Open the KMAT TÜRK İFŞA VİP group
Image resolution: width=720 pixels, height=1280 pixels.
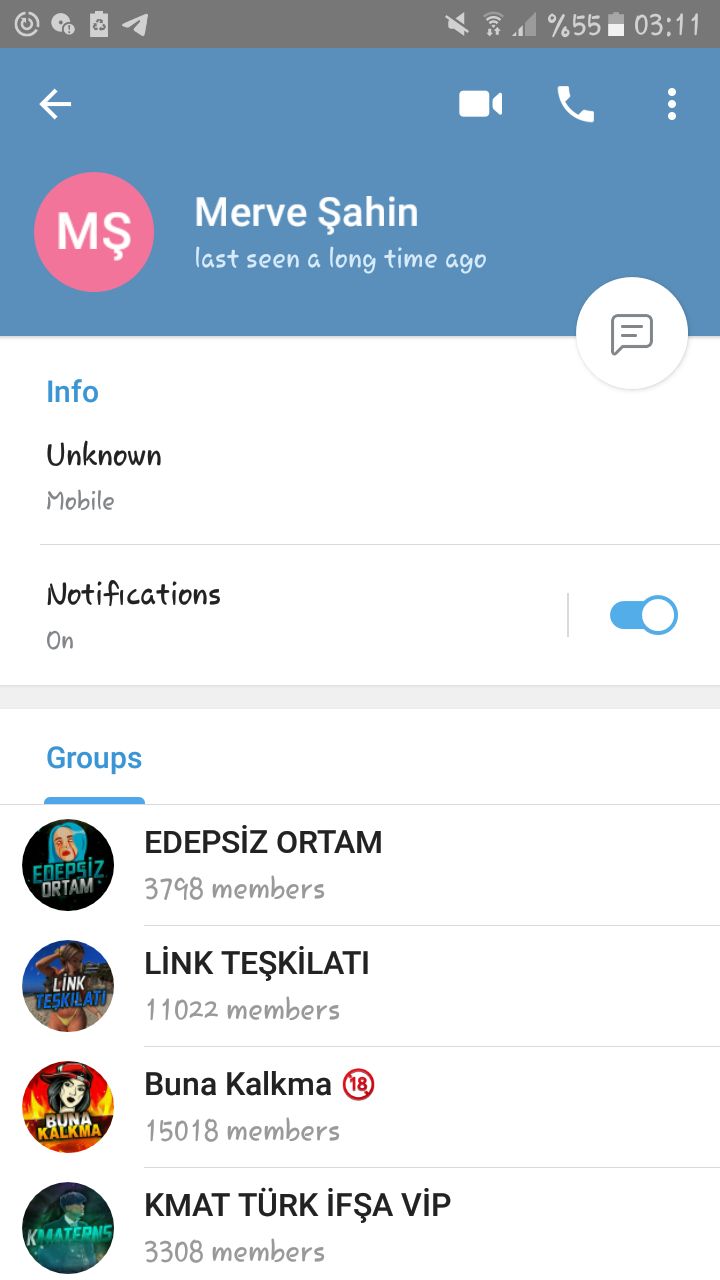[x=360, y=1227]
